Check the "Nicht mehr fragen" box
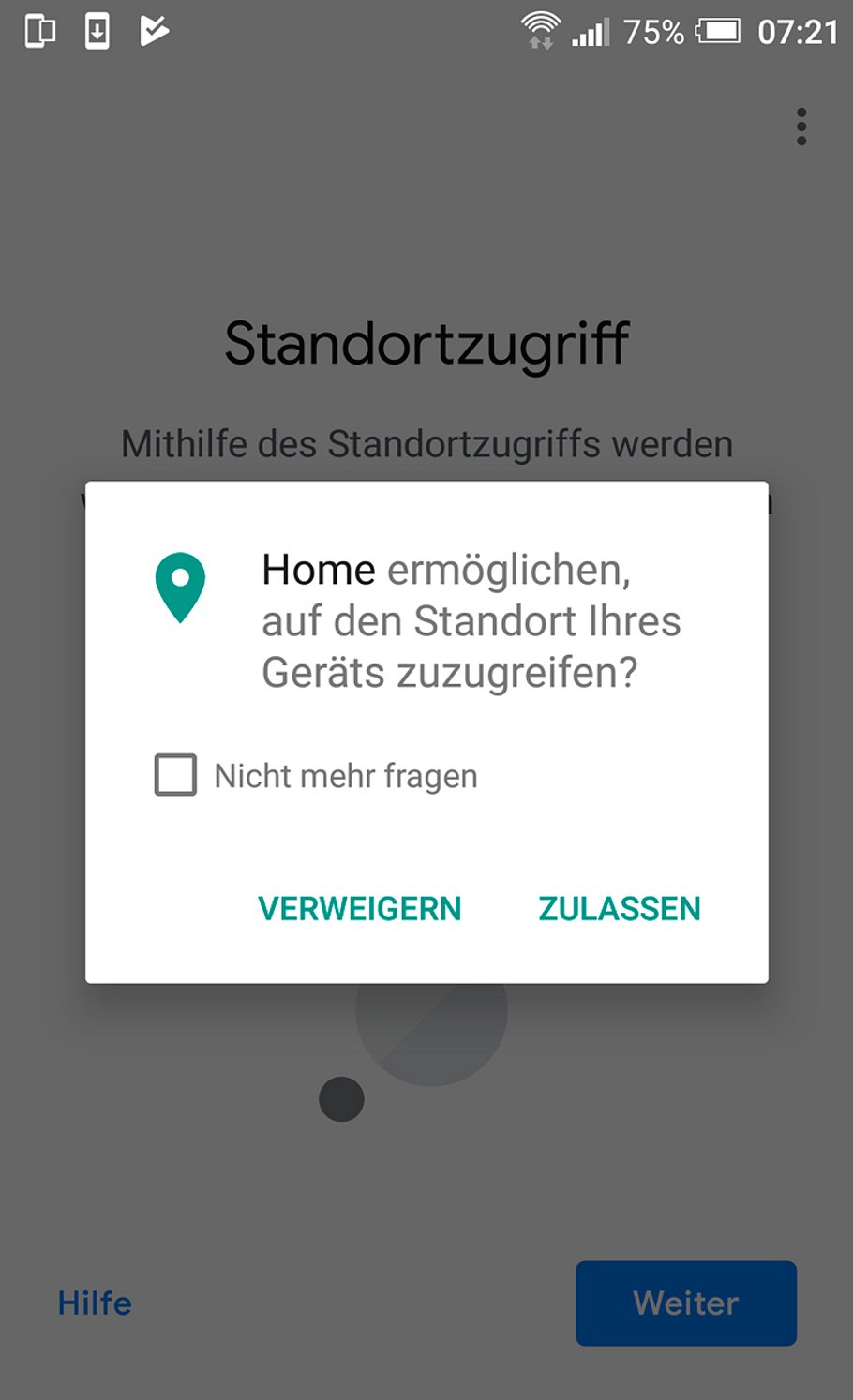 pyautogui.click(x=176, y=775)
